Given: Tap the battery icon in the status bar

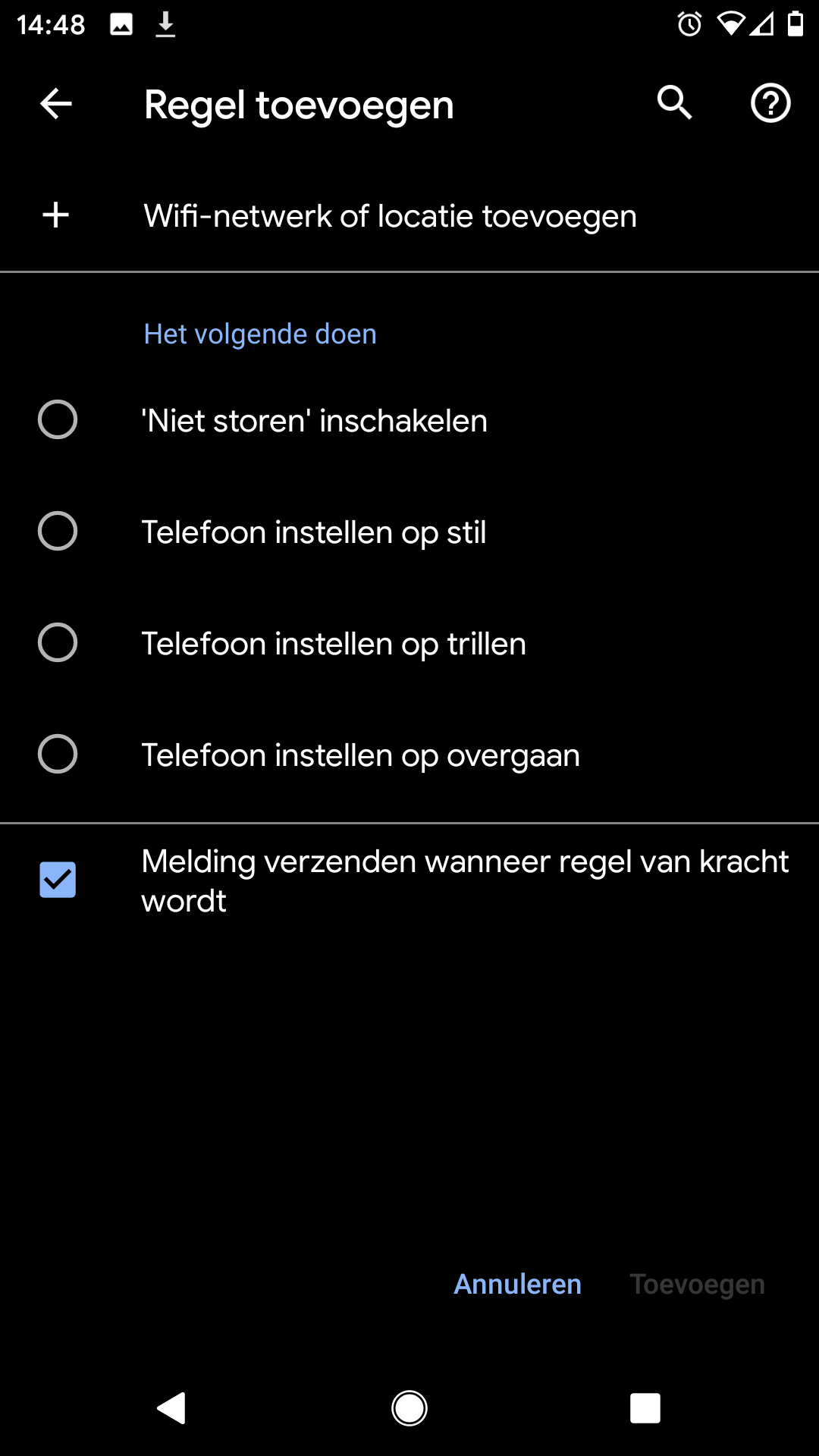Looking at the screenshot, I should 794,24.
